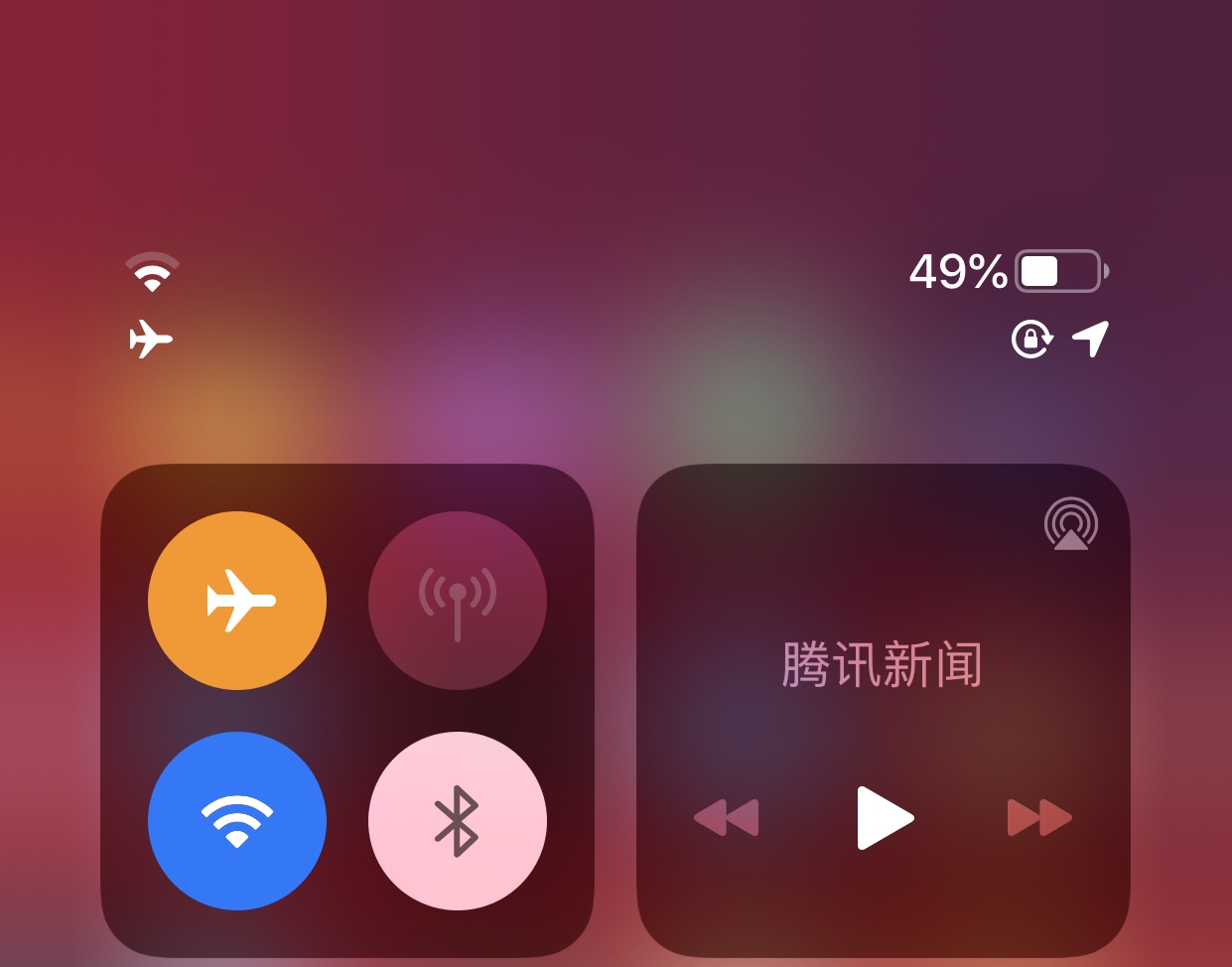Toggle the cellular data button
The height and width of the screenshot is (967, 1232).
pos(457,601)
